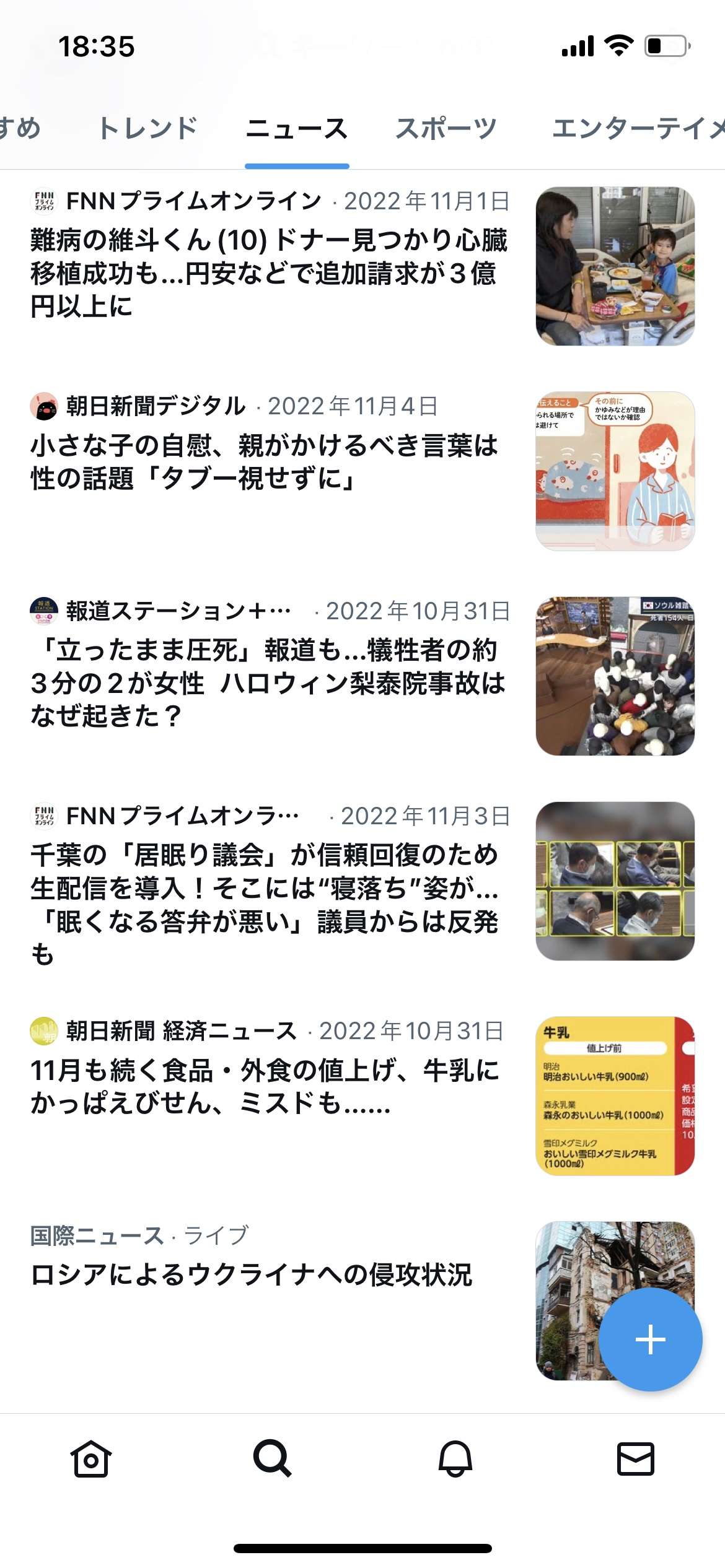Switch to the スポーツ tab
The height and width of the screenshot is (1568, 725).
click(x=446, y=129)
